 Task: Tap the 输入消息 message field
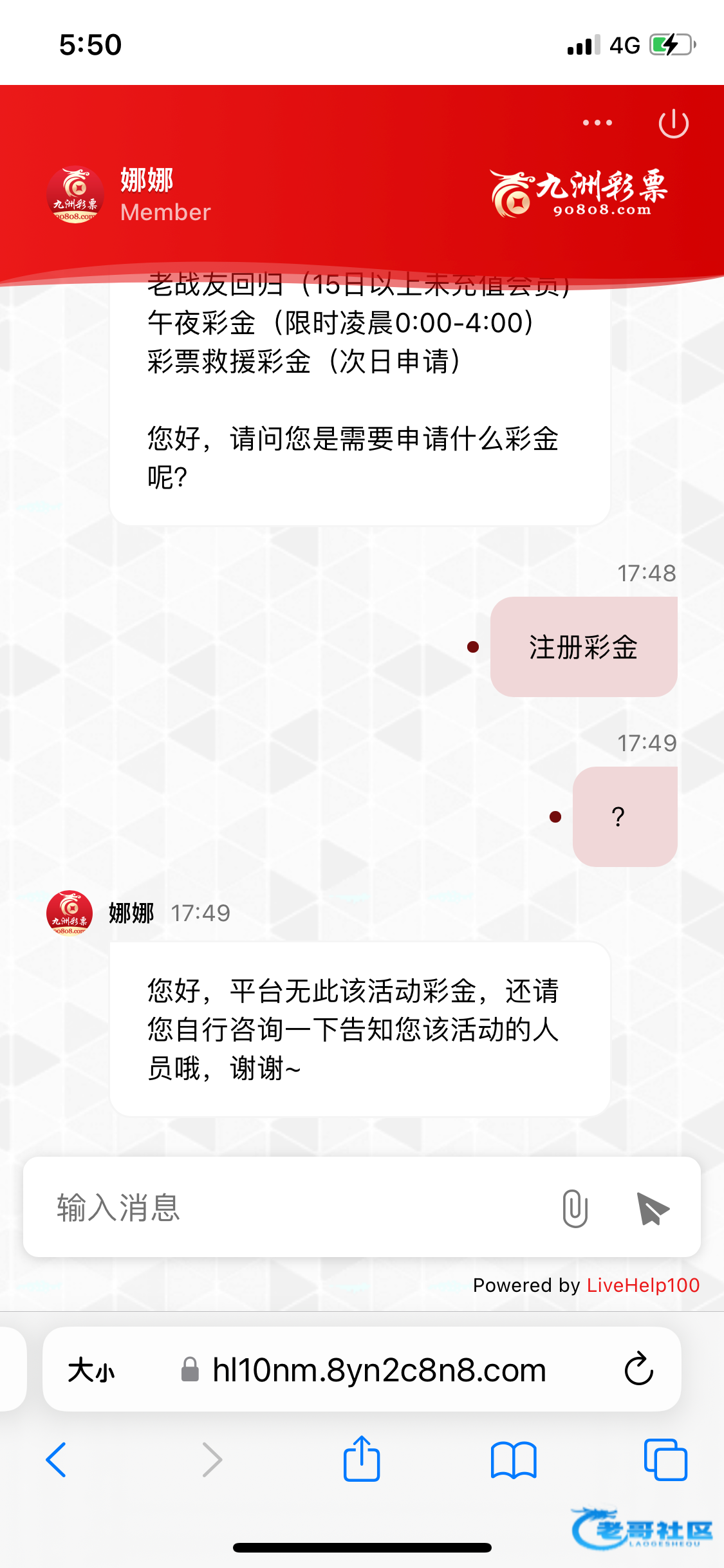pos(290,1208)
